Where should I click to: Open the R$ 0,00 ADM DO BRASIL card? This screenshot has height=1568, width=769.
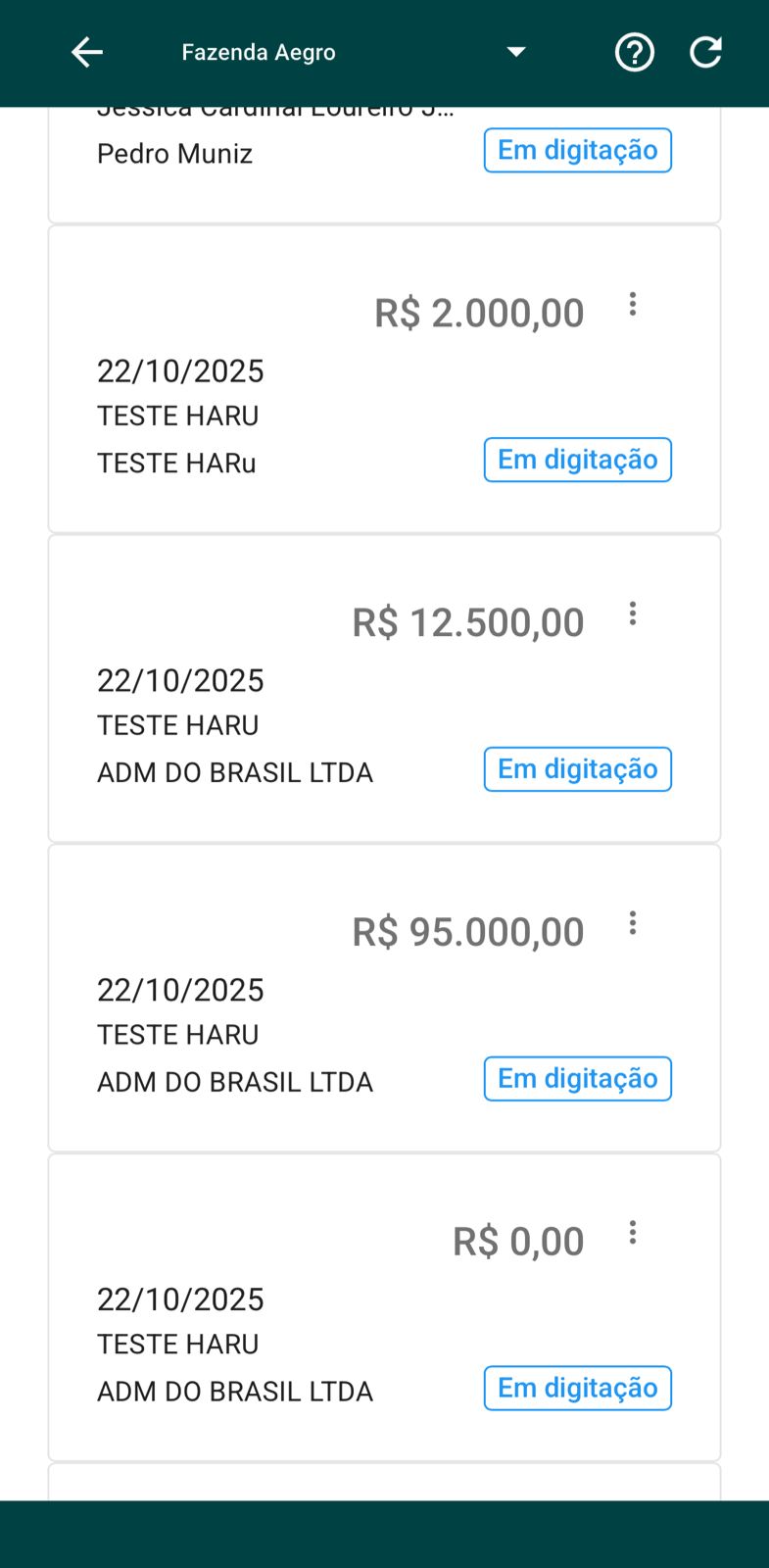pyautogui.click(x=294, y=1318)
